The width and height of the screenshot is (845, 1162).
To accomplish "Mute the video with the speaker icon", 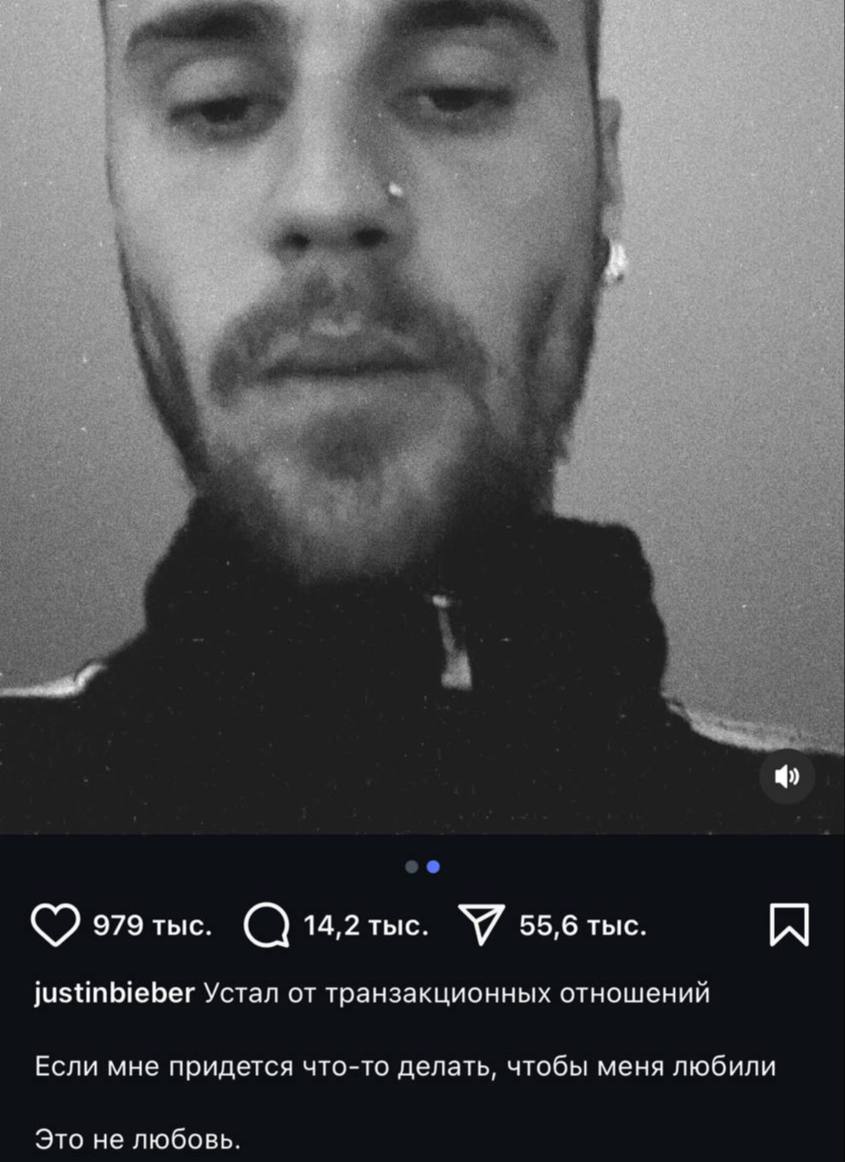I will tap(787, 776).
